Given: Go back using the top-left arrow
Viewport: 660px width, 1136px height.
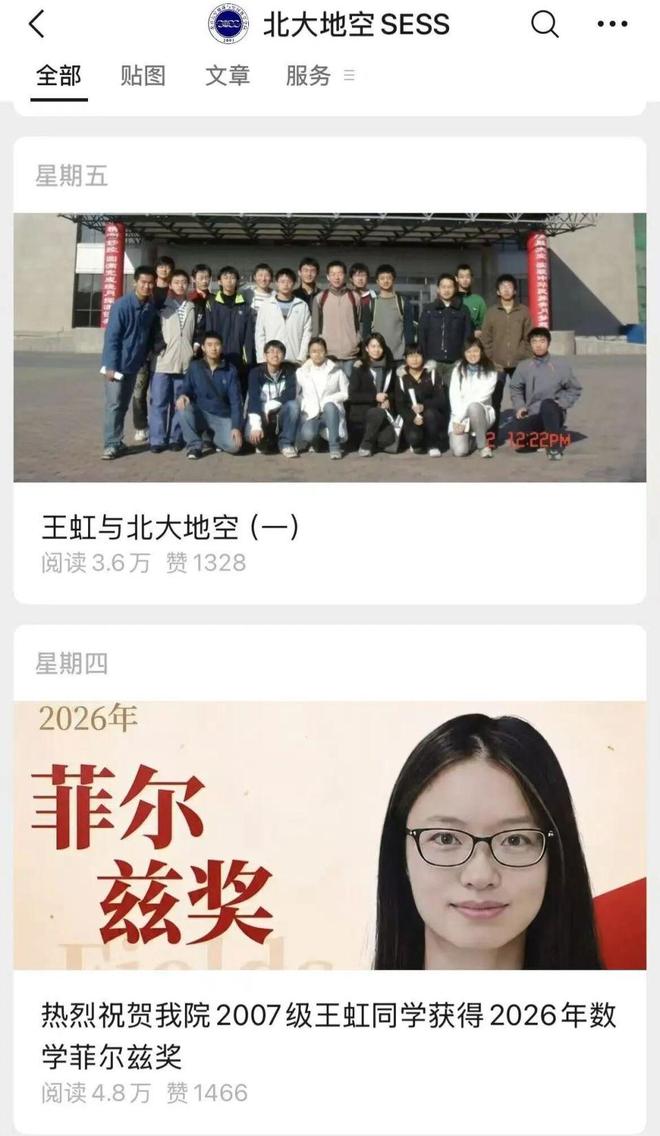Looking at the screenshot, I should 37,24.
